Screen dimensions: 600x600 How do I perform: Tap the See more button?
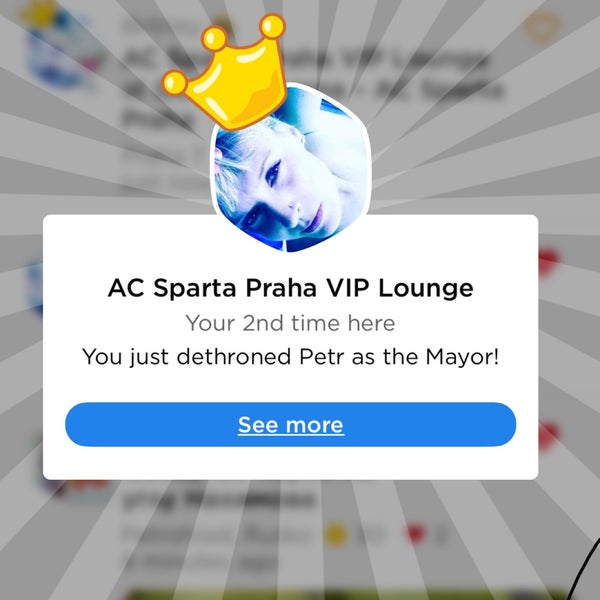tap(290, 425)
